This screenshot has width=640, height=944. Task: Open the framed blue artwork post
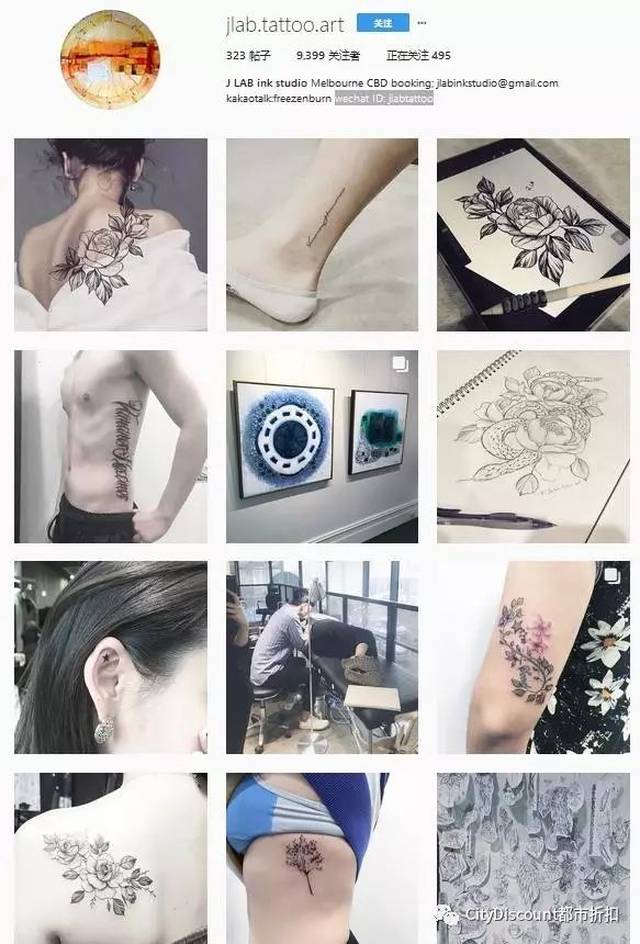click(322, 447)
